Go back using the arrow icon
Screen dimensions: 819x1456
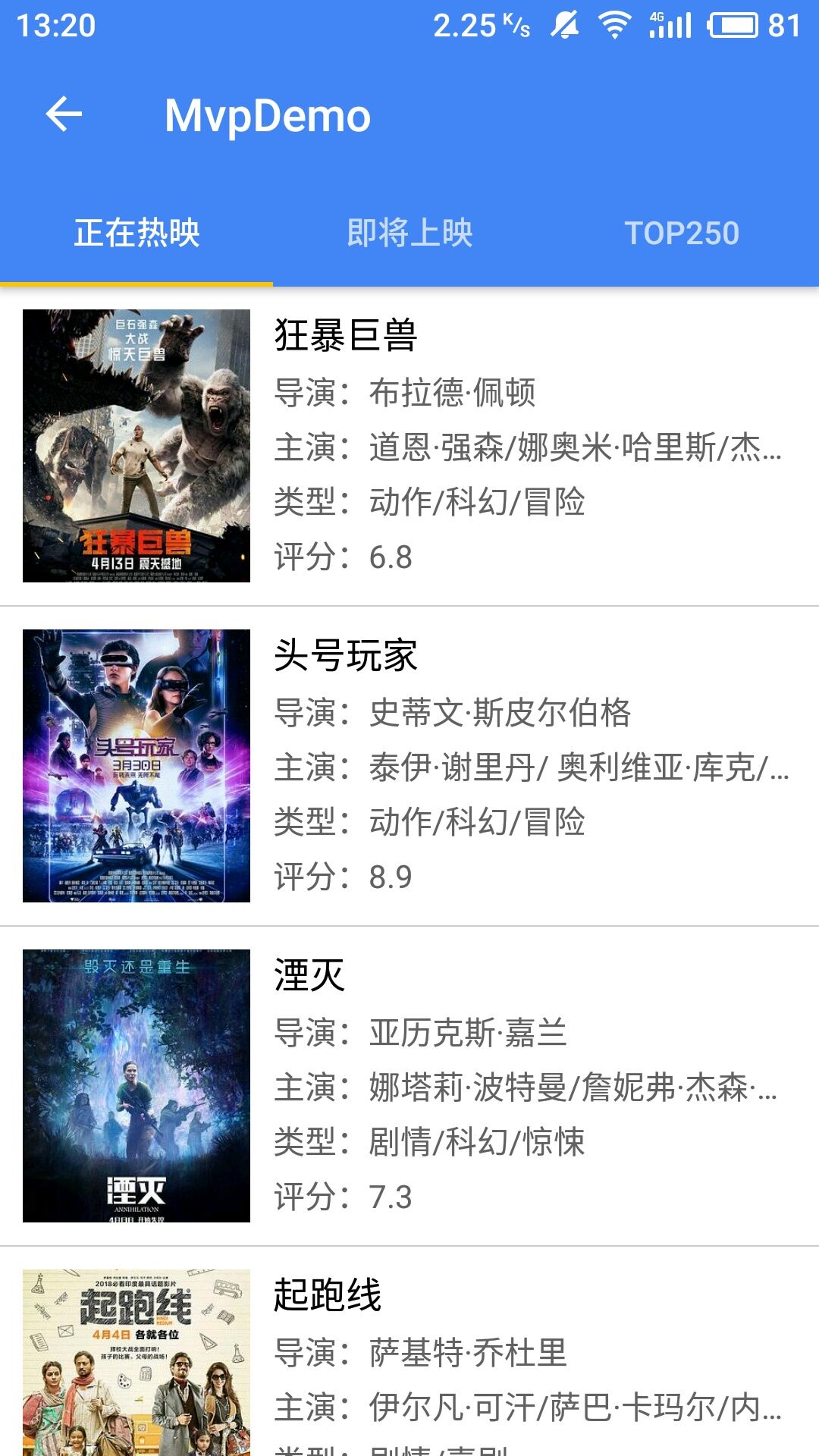click(64, 115)
